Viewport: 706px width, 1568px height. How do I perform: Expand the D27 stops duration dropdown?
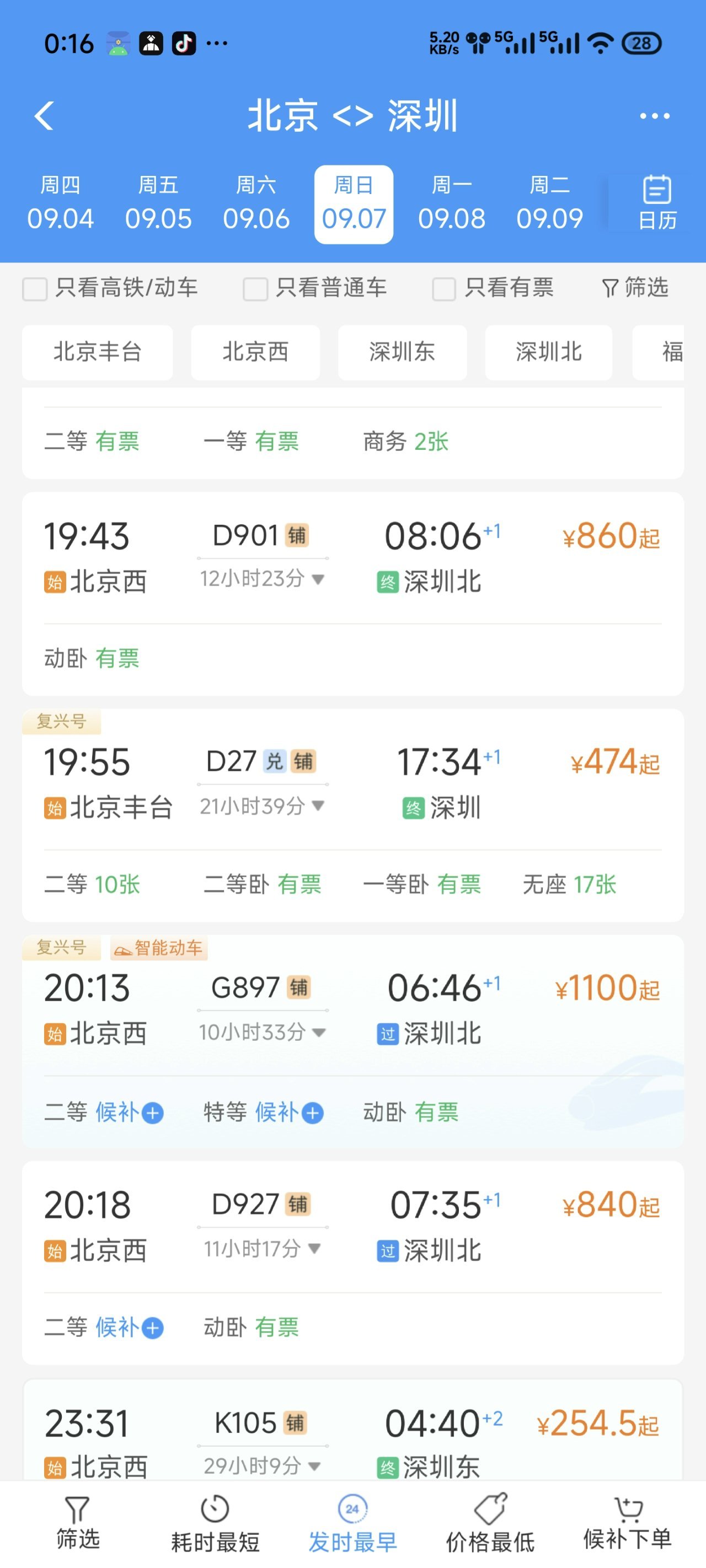262,806
